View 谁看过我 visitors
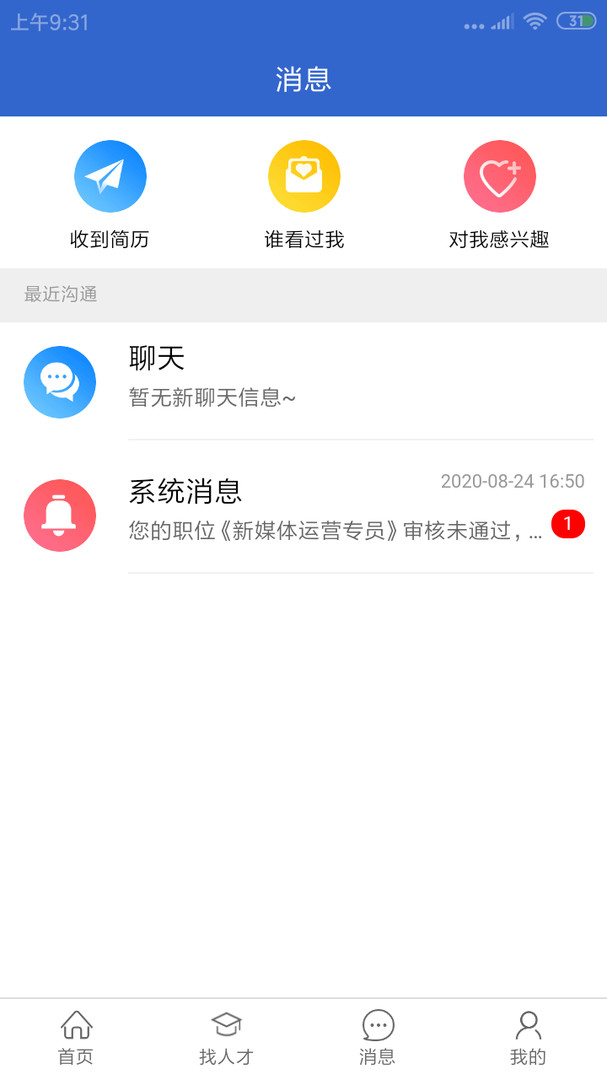607x1080 pixels. pos(304,194)
